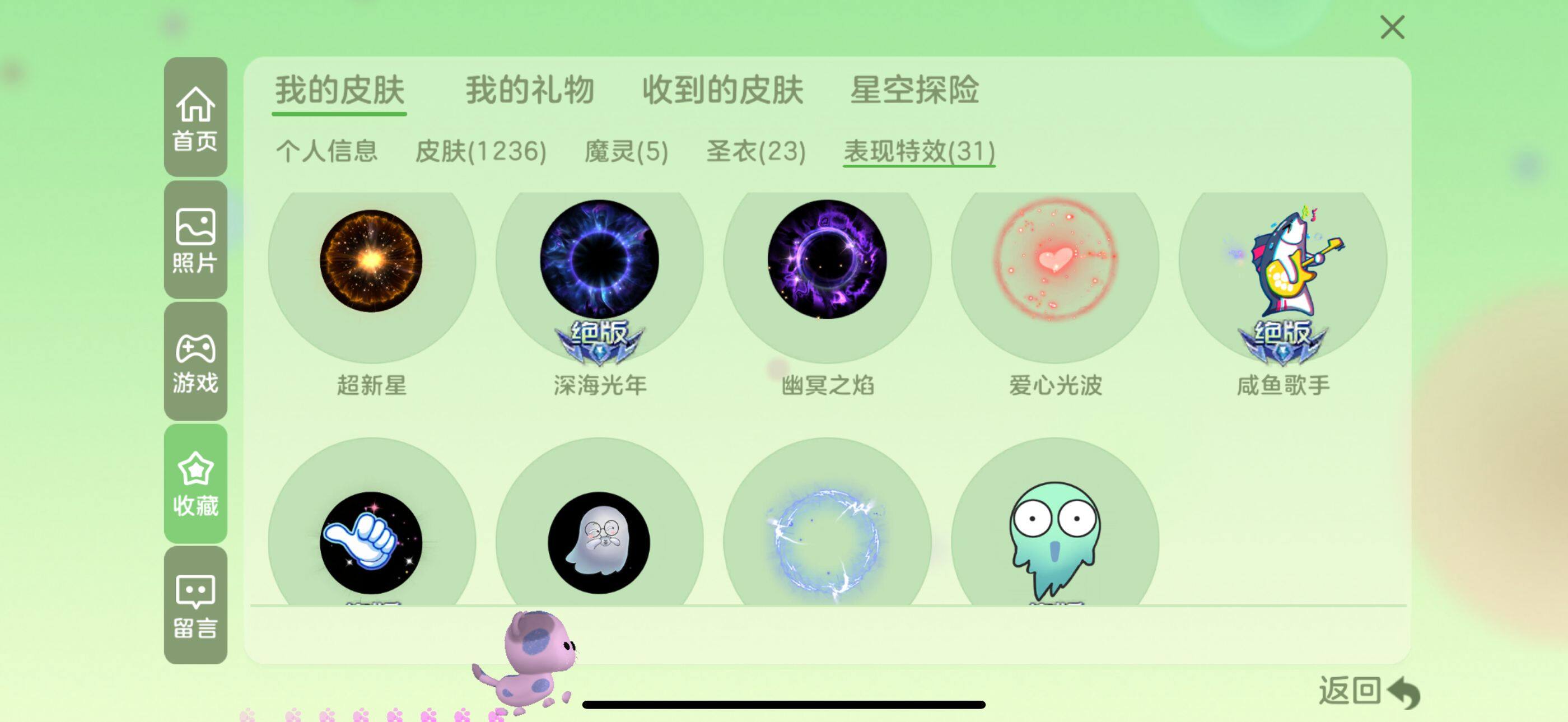Select the 收藏 collection section
Screen dimensions: 1568x722
click(x=195, y=483)
